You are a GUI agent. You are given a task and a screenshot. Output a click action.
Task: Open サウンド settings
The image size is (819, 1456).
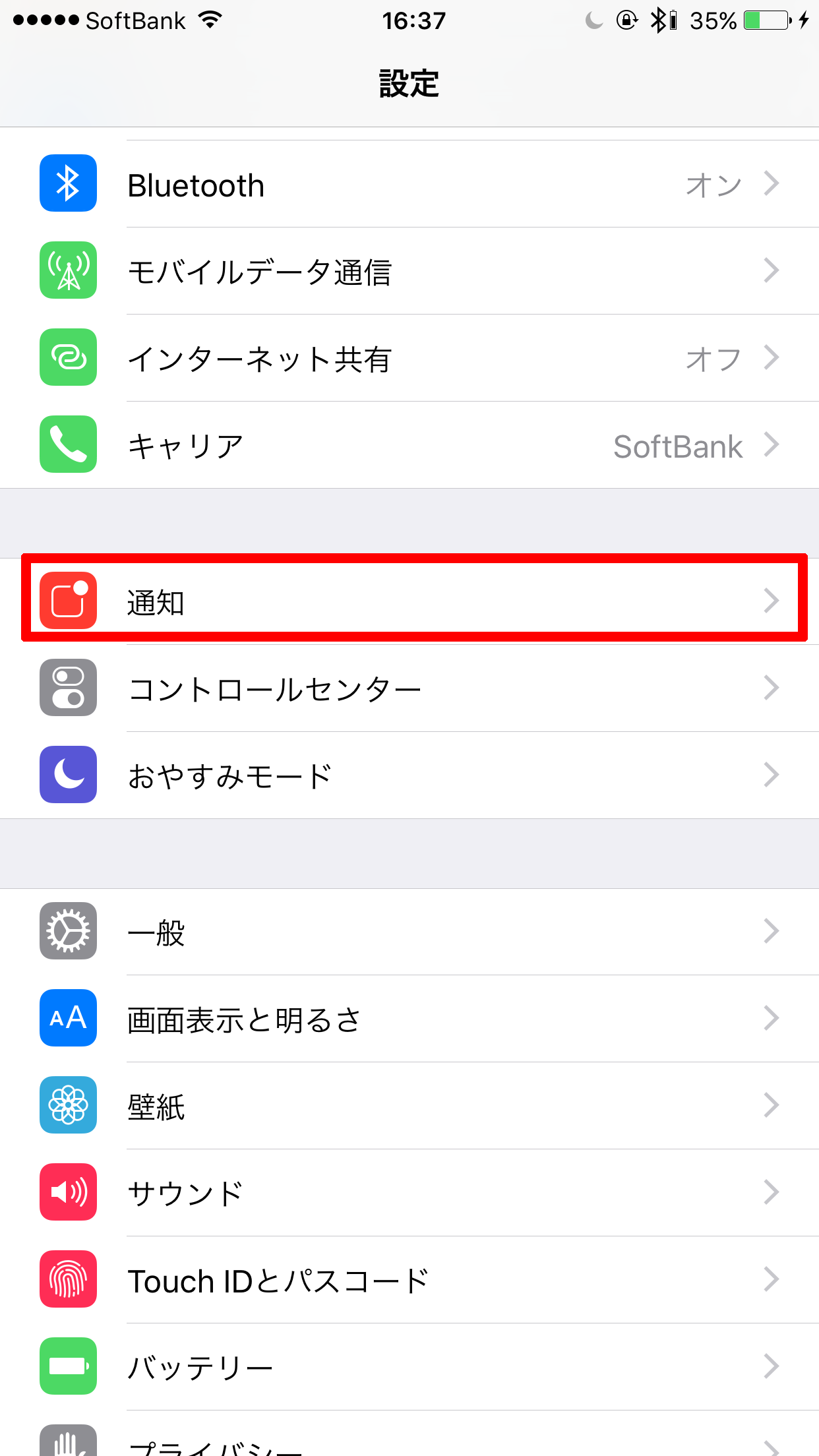tap(409, 1192)
